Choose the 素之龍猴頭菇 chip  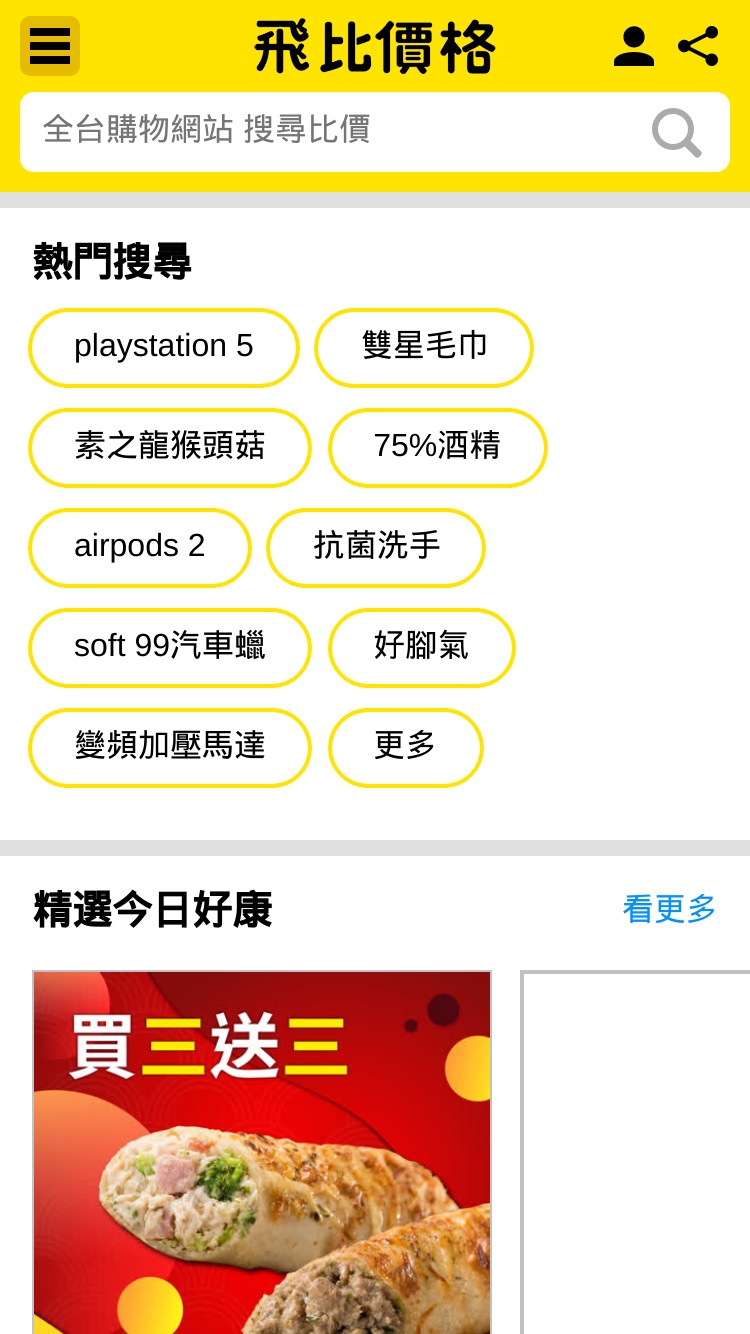pos(170,447)
